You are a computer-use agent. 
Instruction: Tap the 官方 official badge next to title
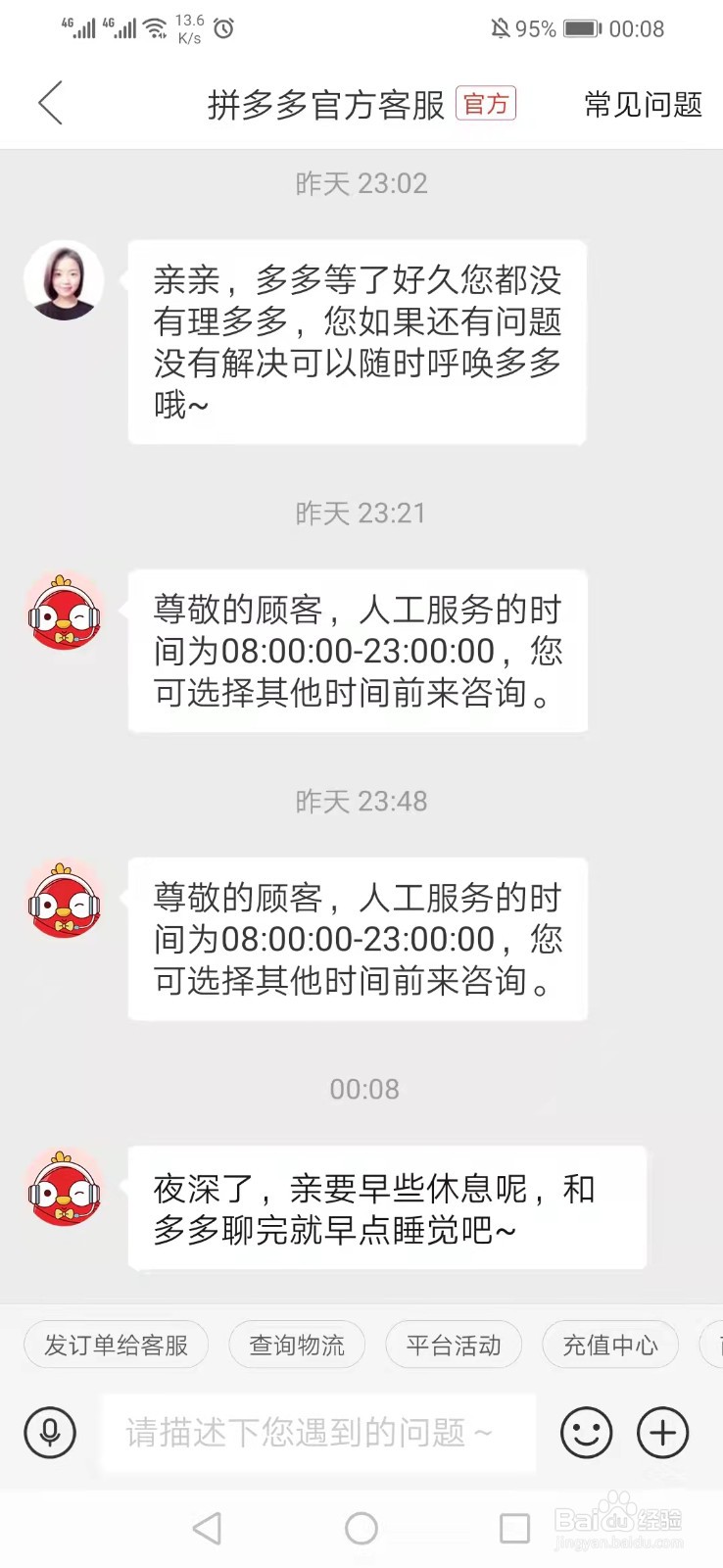pyautogui.click(x=487, y=102)
